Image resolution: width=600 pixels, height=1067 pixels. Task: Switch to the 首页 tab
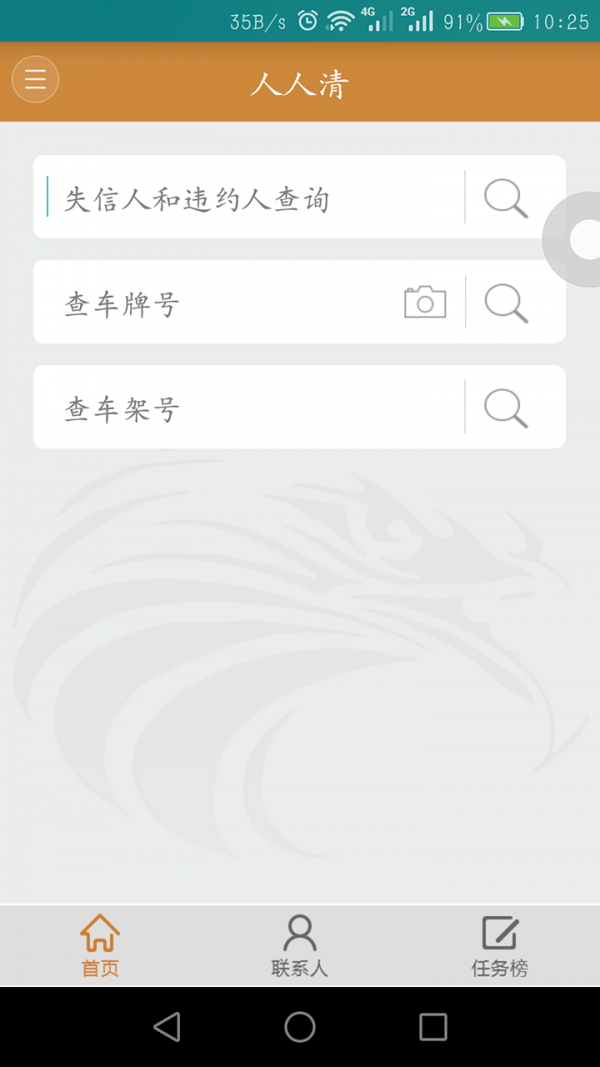pos(100,946)
